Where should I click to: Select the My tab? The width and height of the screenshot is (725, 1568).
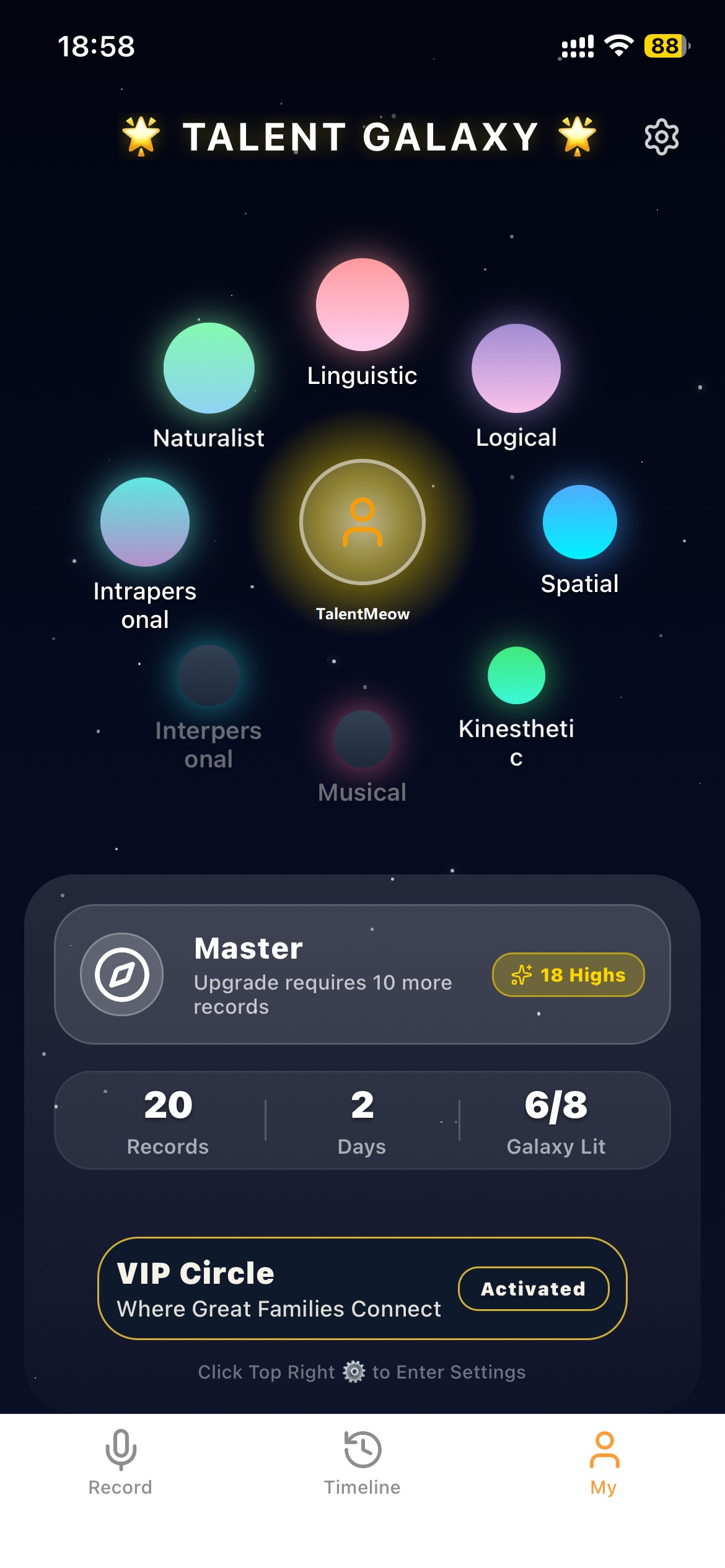[604, 1462]
